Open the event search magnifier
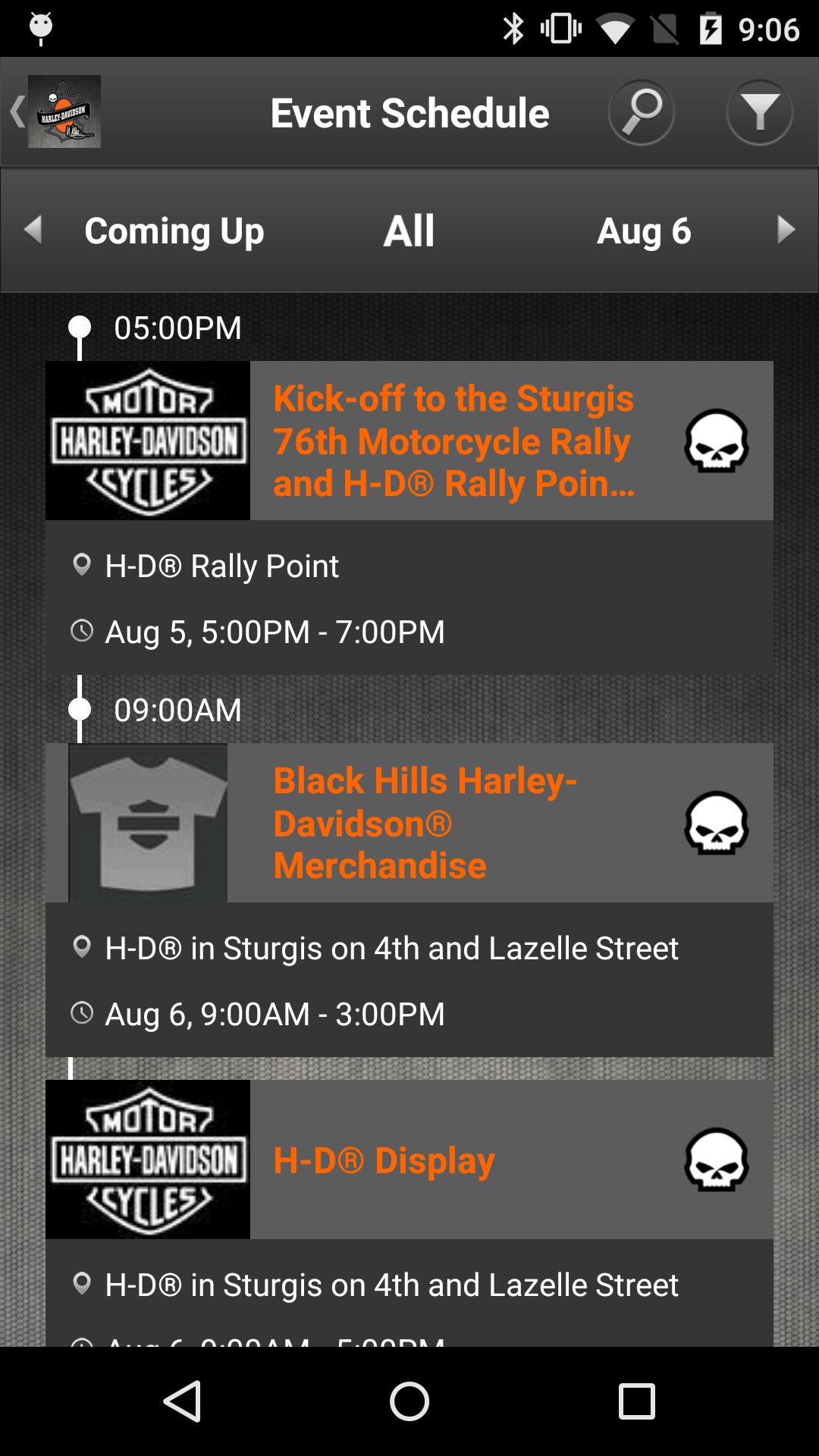This screenshot has height=1456, width=819. [x=641, y=112]
